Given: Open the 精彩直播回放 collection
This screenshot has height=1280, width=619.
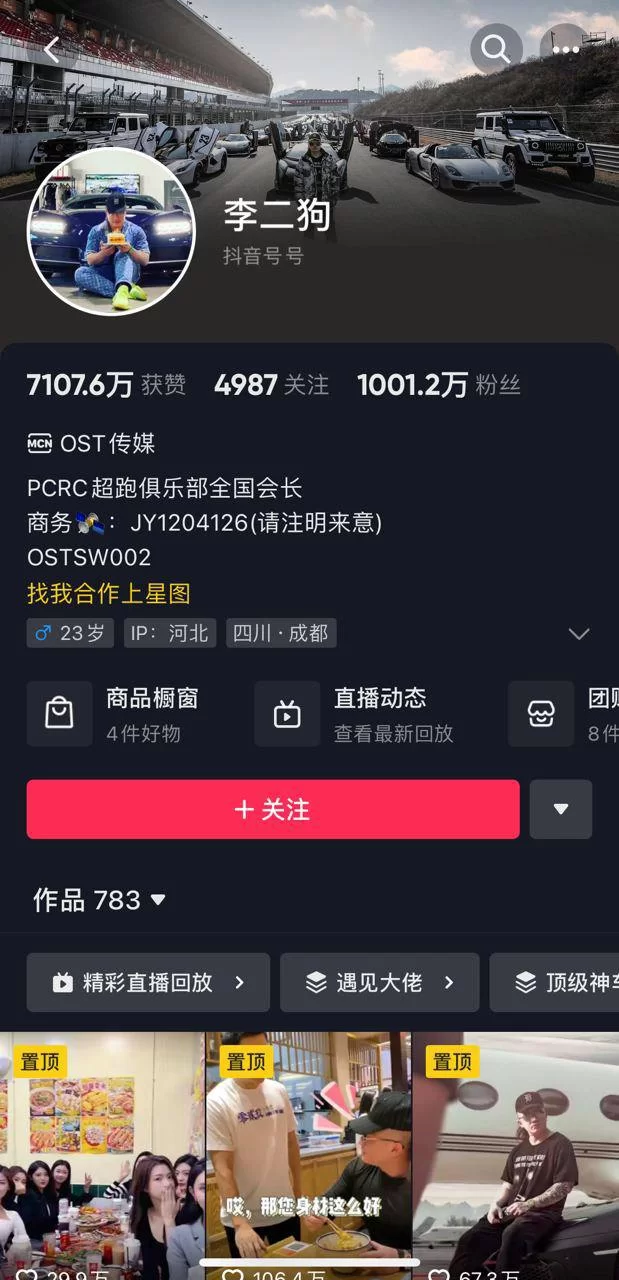Looking at the screenshot, I should click(x=148, y=982).
